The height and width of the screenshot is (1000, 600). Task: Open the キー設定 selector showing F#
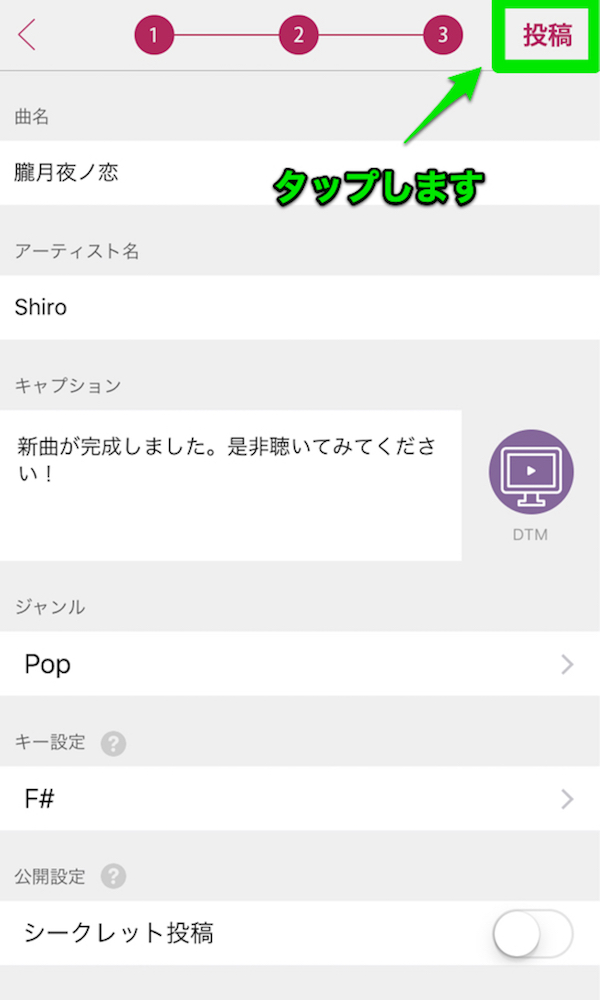(x=300, y=798)
